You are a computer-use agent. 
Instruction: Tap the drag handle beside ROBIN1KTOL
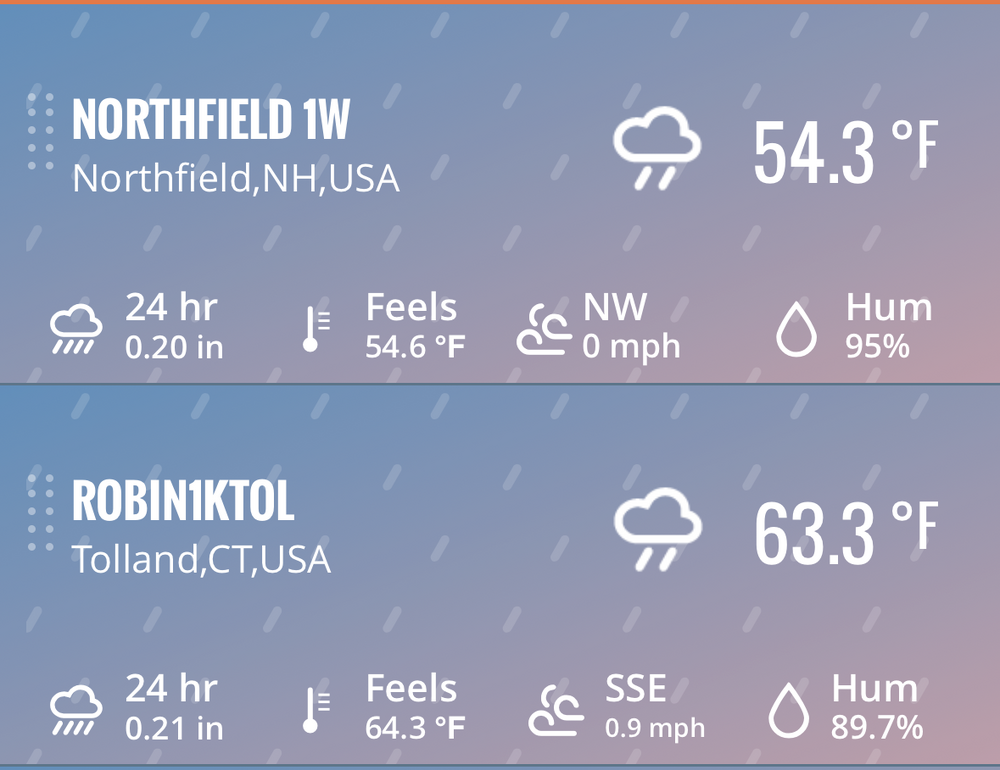click(x=40, y=513)
